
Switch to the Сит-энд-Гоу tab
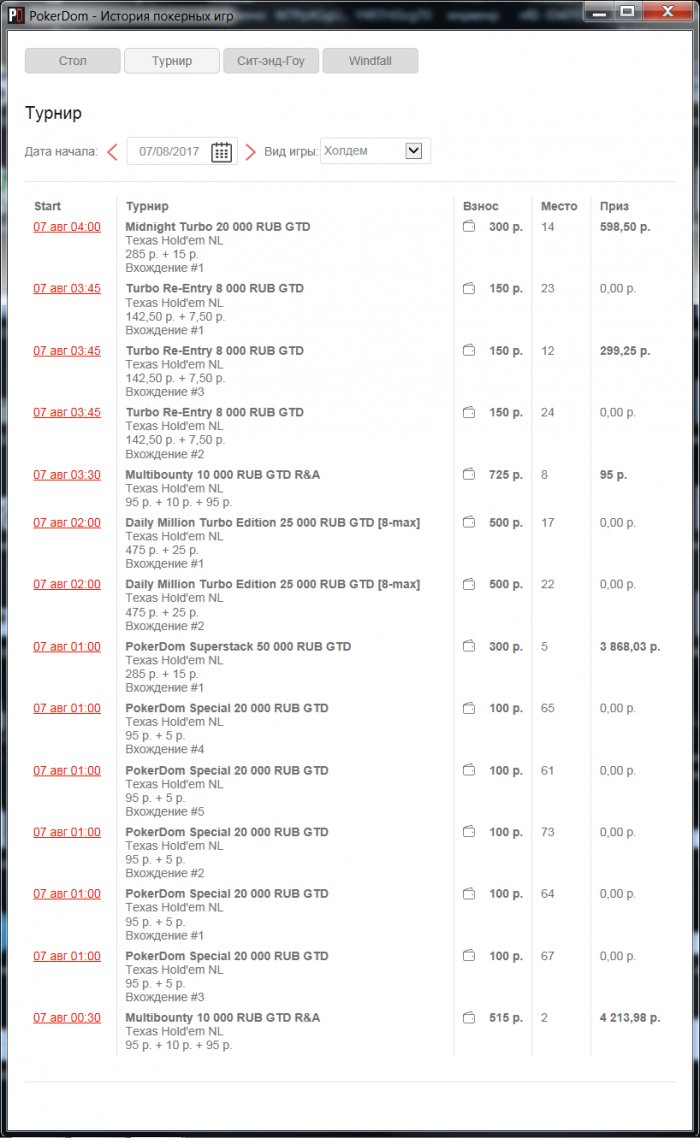[x=270, y=61]
